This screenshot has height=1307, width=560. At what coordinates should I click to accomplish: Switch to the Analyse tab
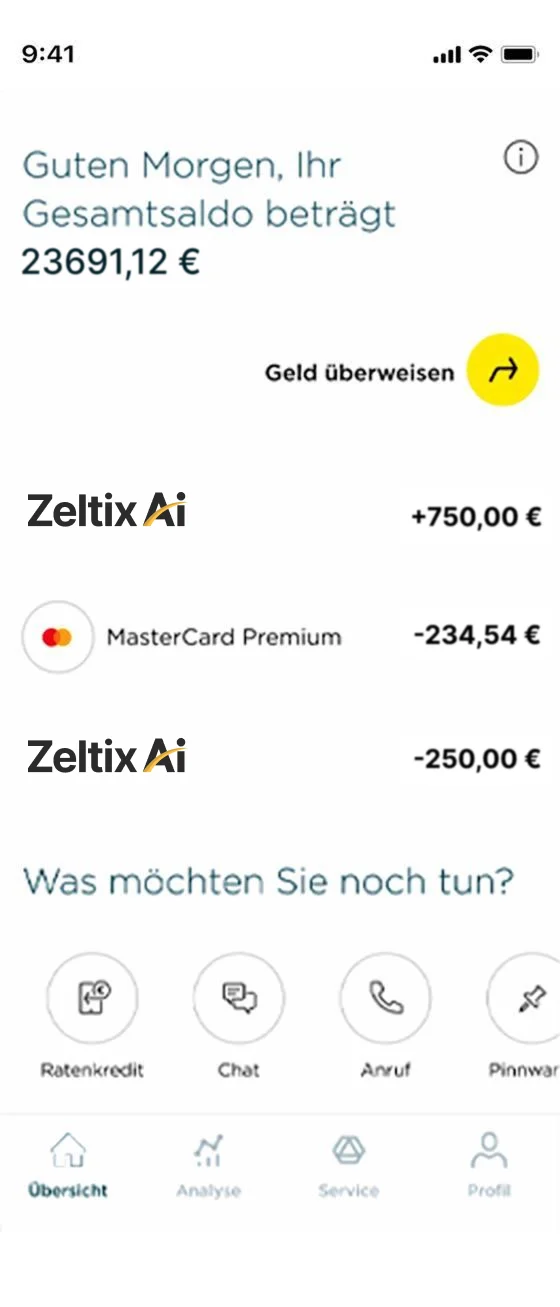[x=209, y=1166]
